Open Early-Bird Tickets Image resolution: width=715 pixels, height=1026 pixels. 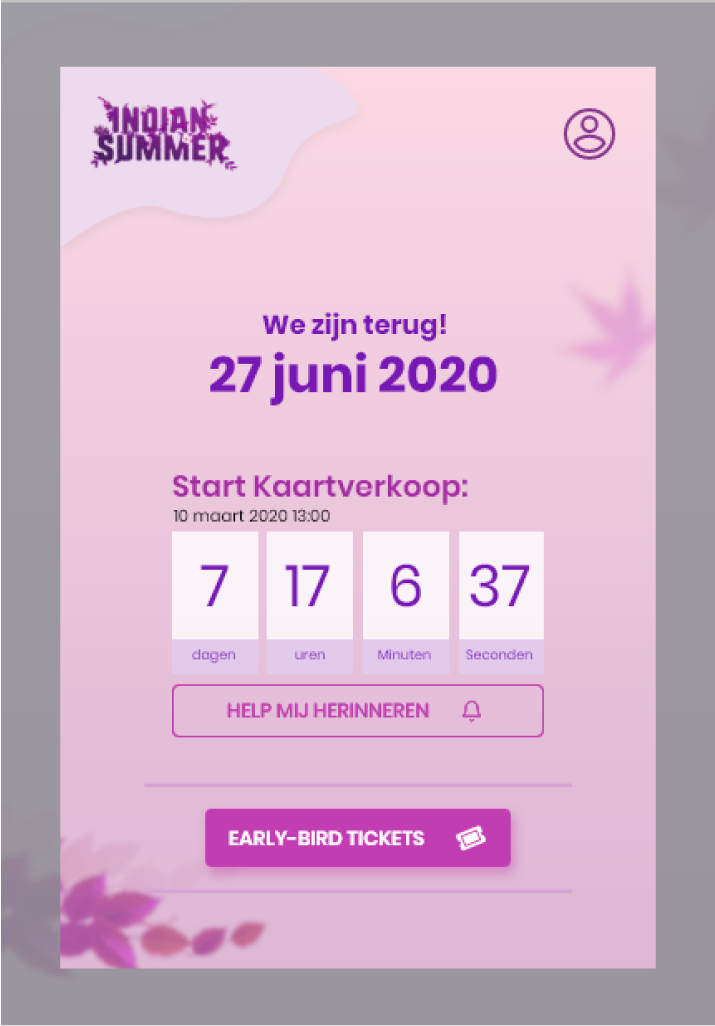[x=357, y=838]
